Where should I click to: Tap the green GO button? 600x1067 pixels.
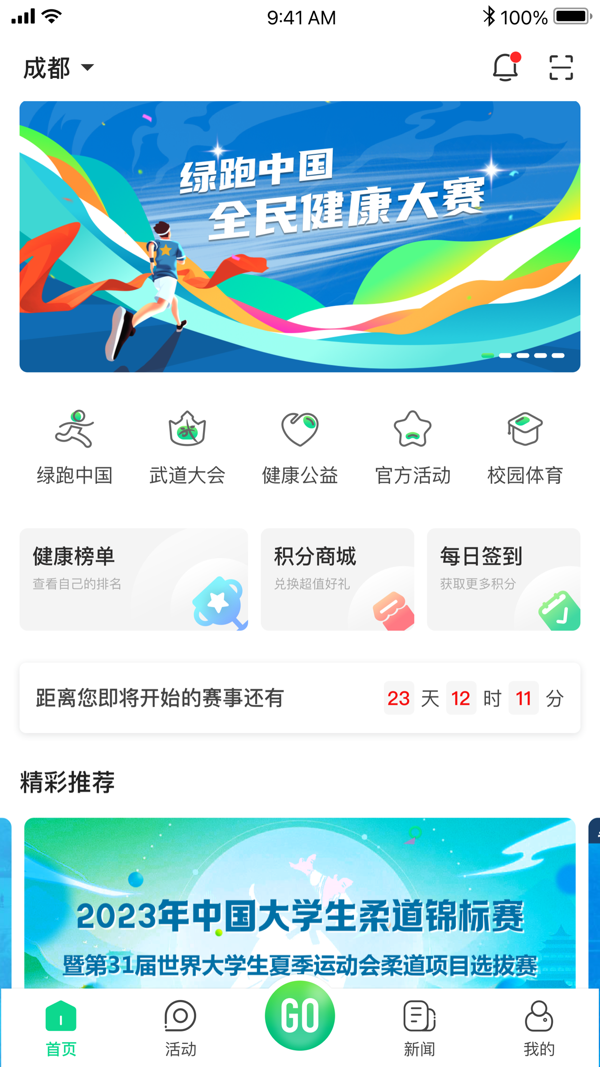[x=300, y=1016]
